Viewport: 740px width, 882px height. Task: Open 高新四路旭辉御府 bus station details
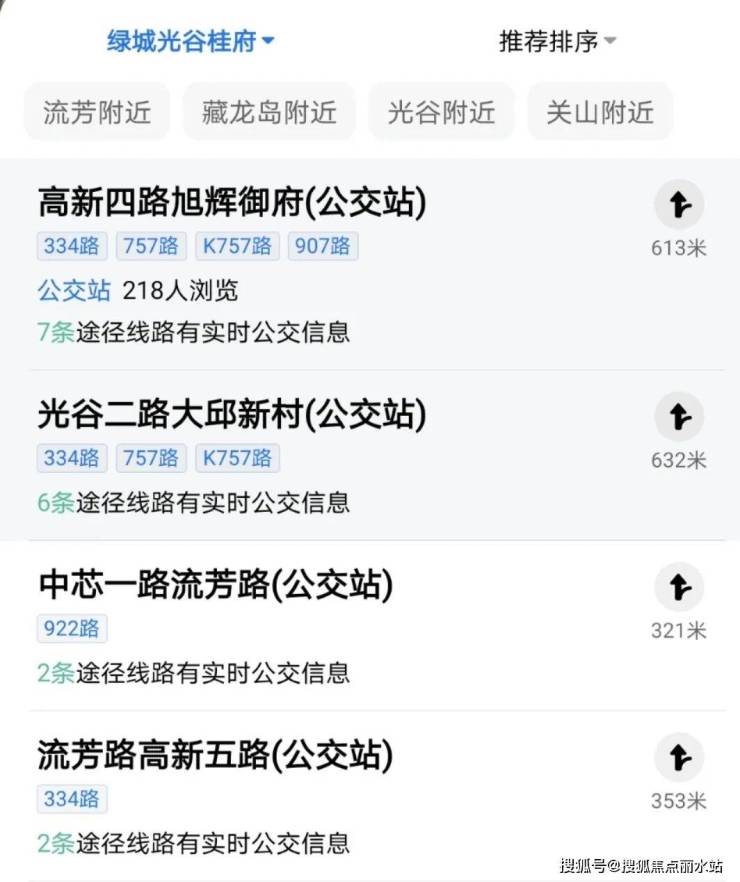[232, 203]
